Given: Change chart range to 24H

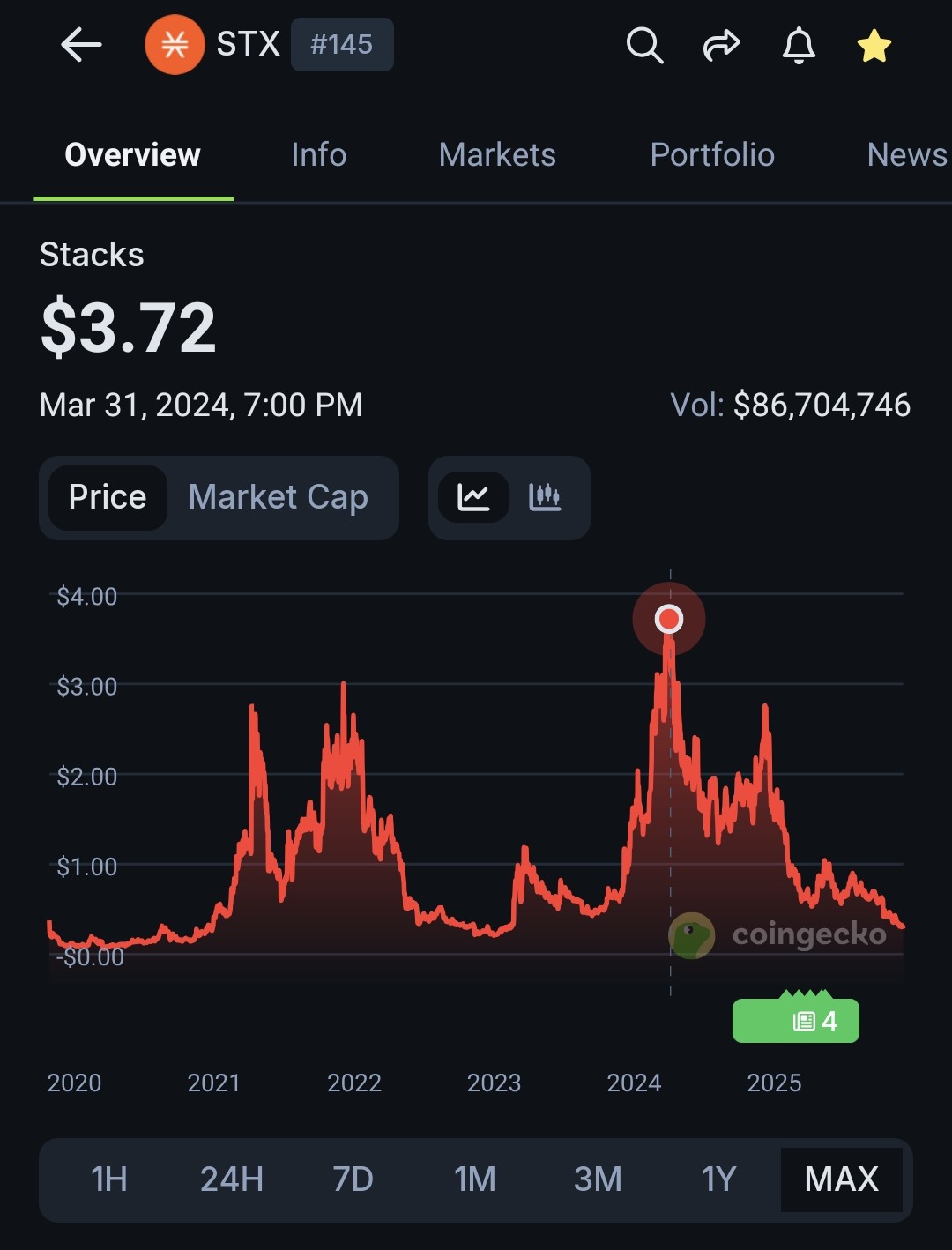Looking at the screenshot, I should tap(232, 1179).
